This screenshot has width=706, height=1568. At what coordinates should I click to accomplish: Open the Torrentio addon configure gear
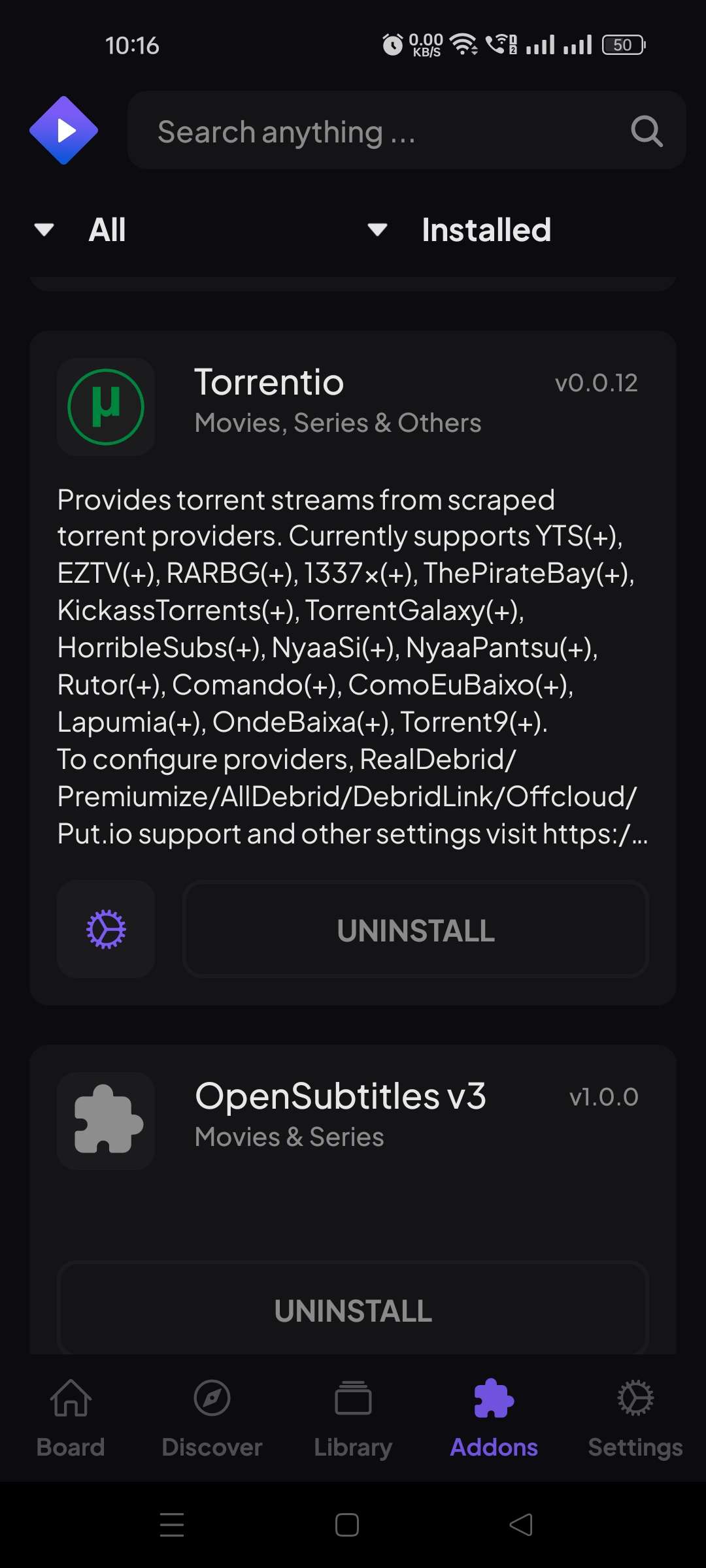coord(105,929)
